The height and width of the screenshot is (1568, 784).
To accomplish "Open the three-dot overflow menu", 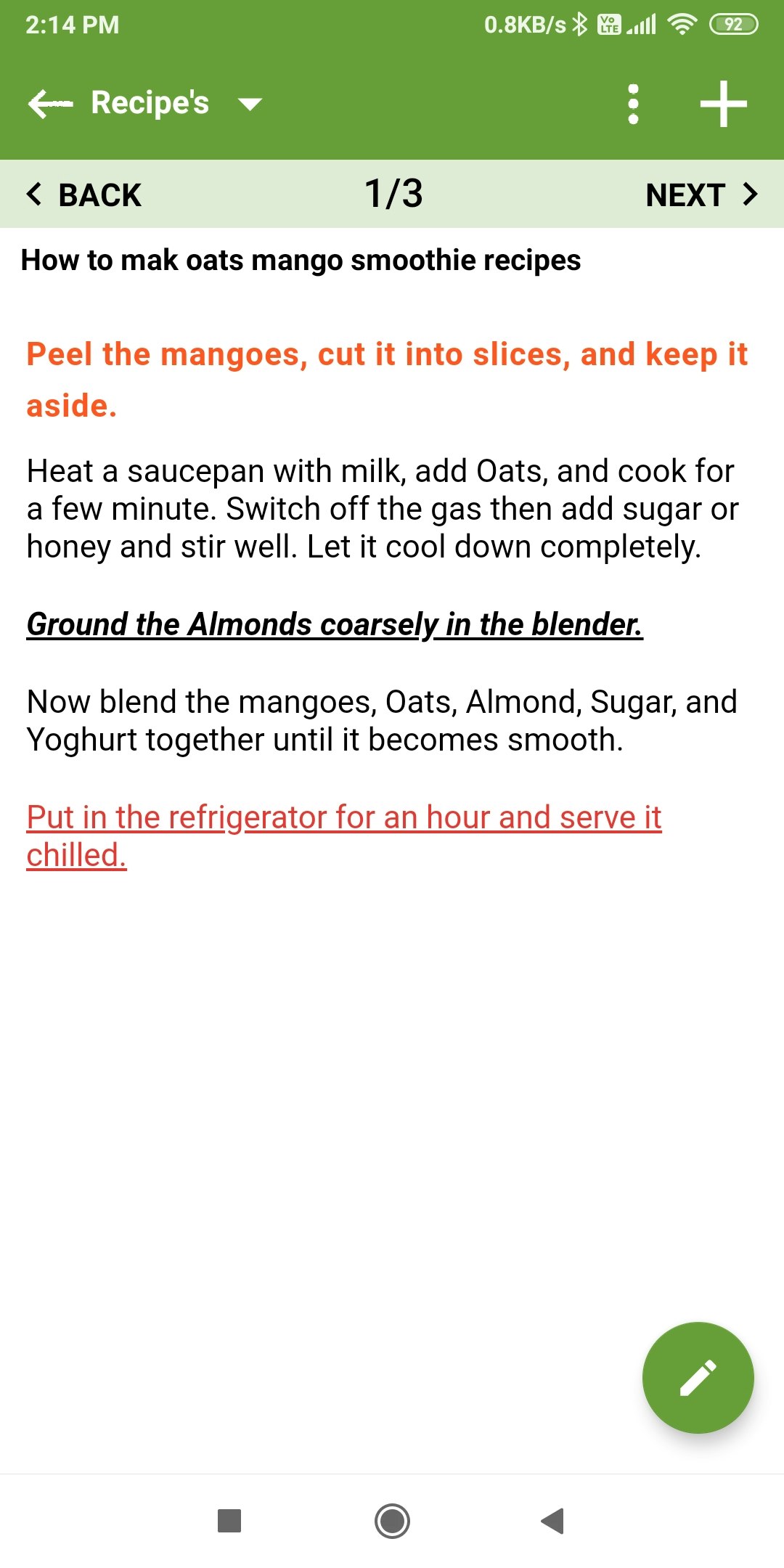I will 633,105.
